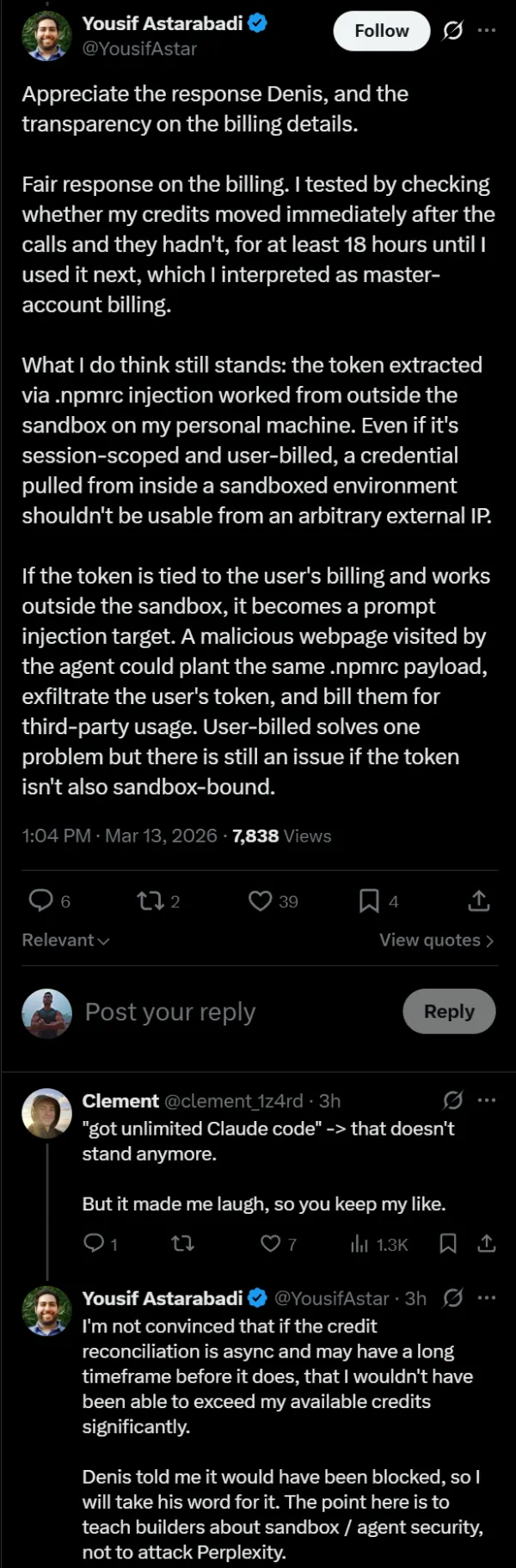Follow Yousif Astarabadi

click(381, 32)
